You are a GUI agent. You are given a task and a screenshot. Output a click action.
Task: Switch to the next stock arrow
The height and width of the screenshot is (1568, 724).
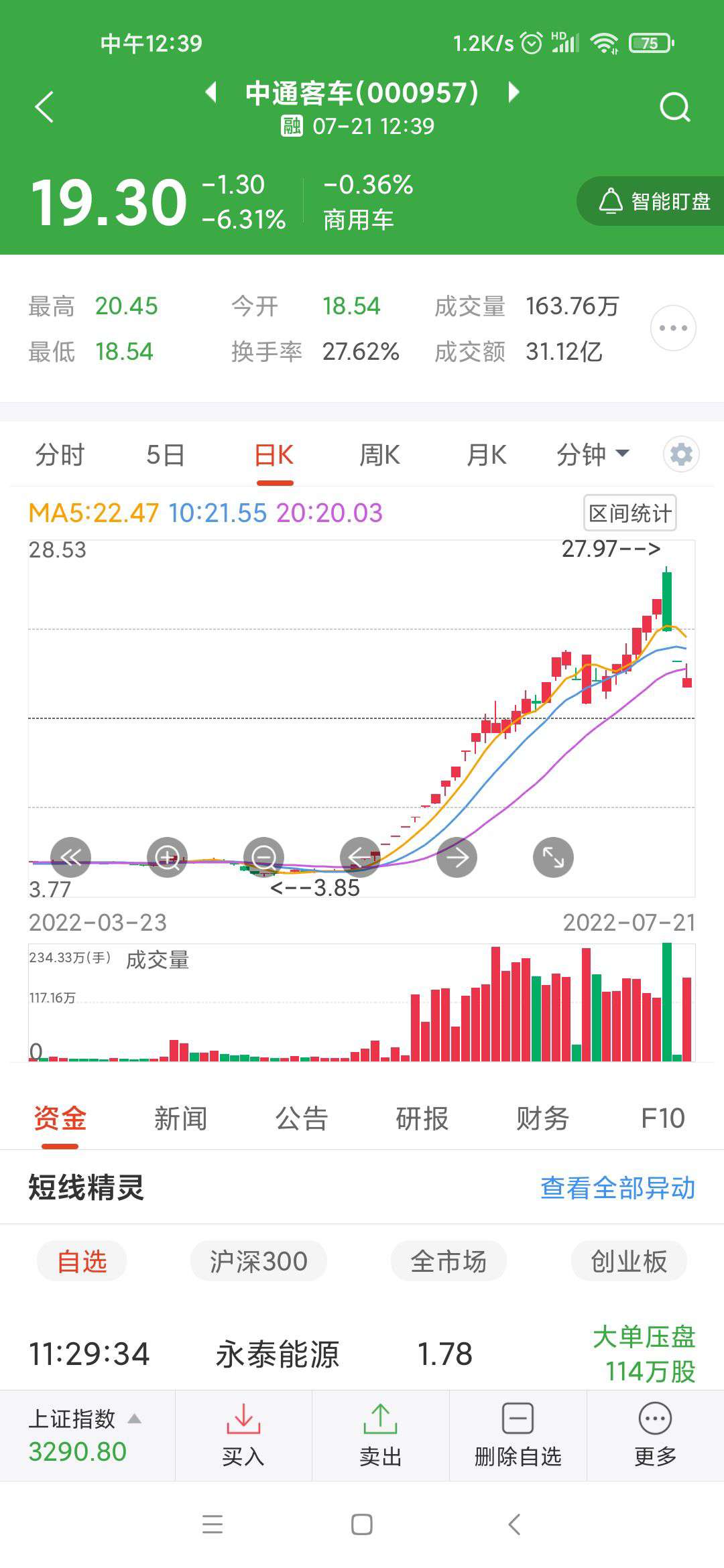coord(514,92)
